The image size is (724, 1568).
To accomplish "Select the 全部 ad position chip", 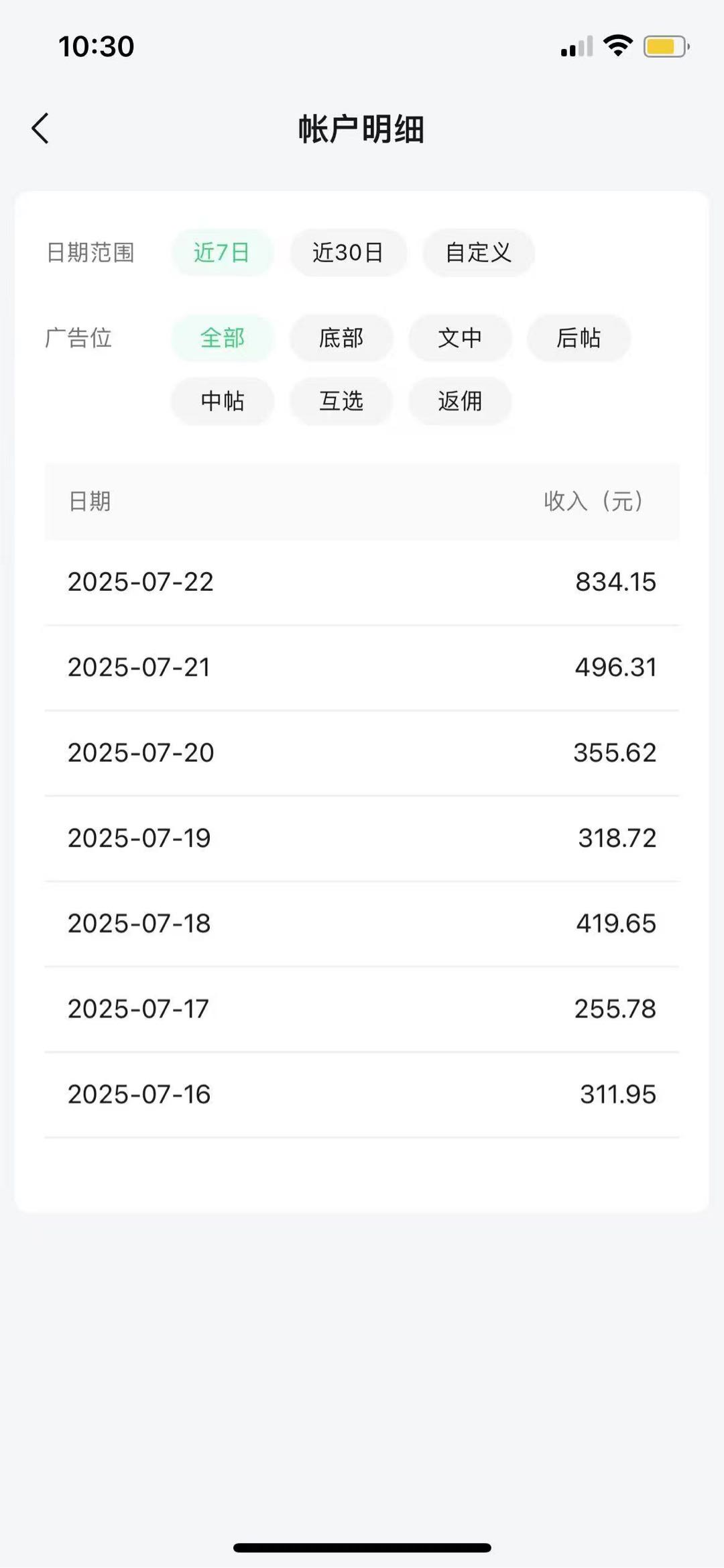I will click(222, 338).
